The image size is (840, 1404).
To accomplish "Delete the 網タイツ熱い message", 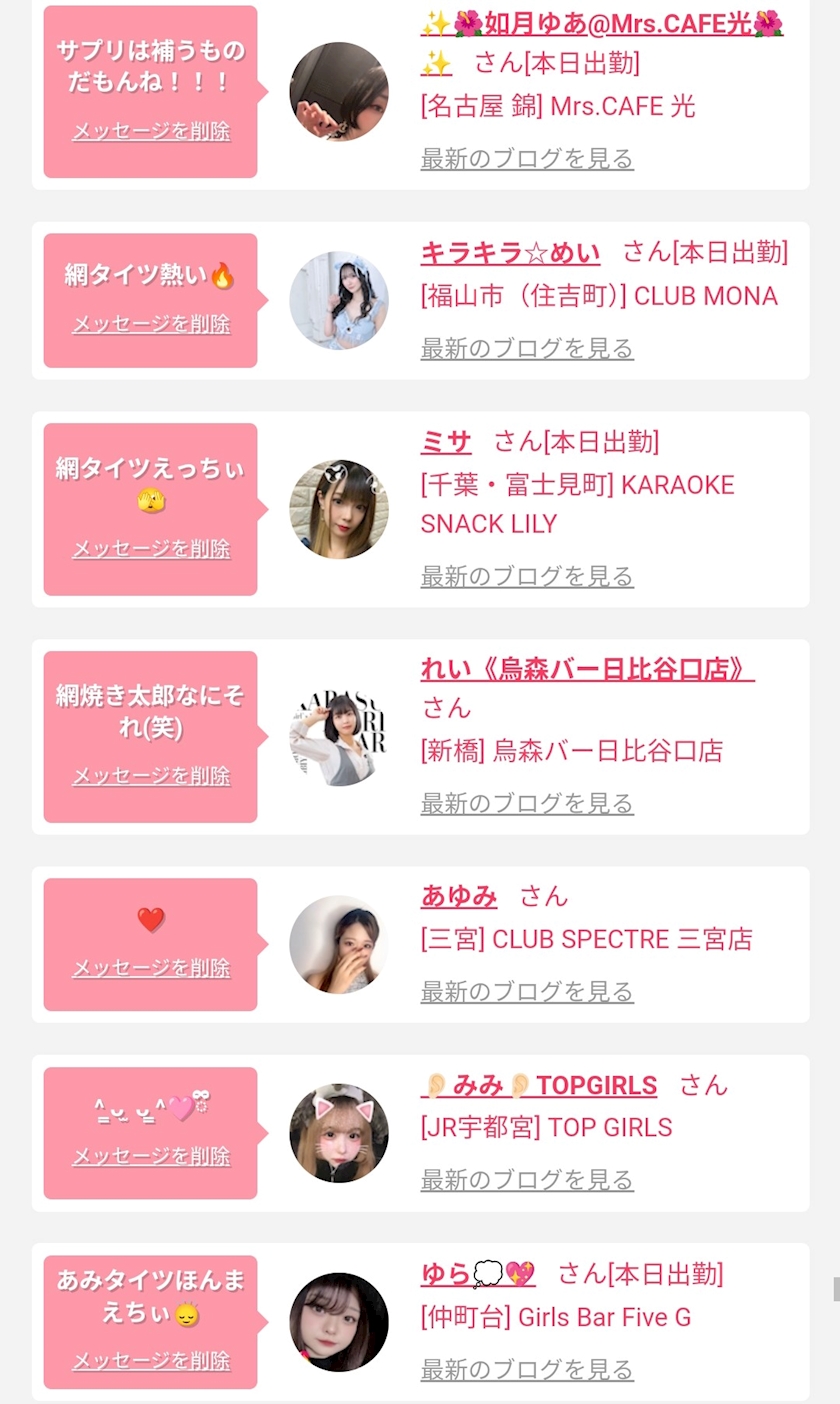I will [151, 323].
